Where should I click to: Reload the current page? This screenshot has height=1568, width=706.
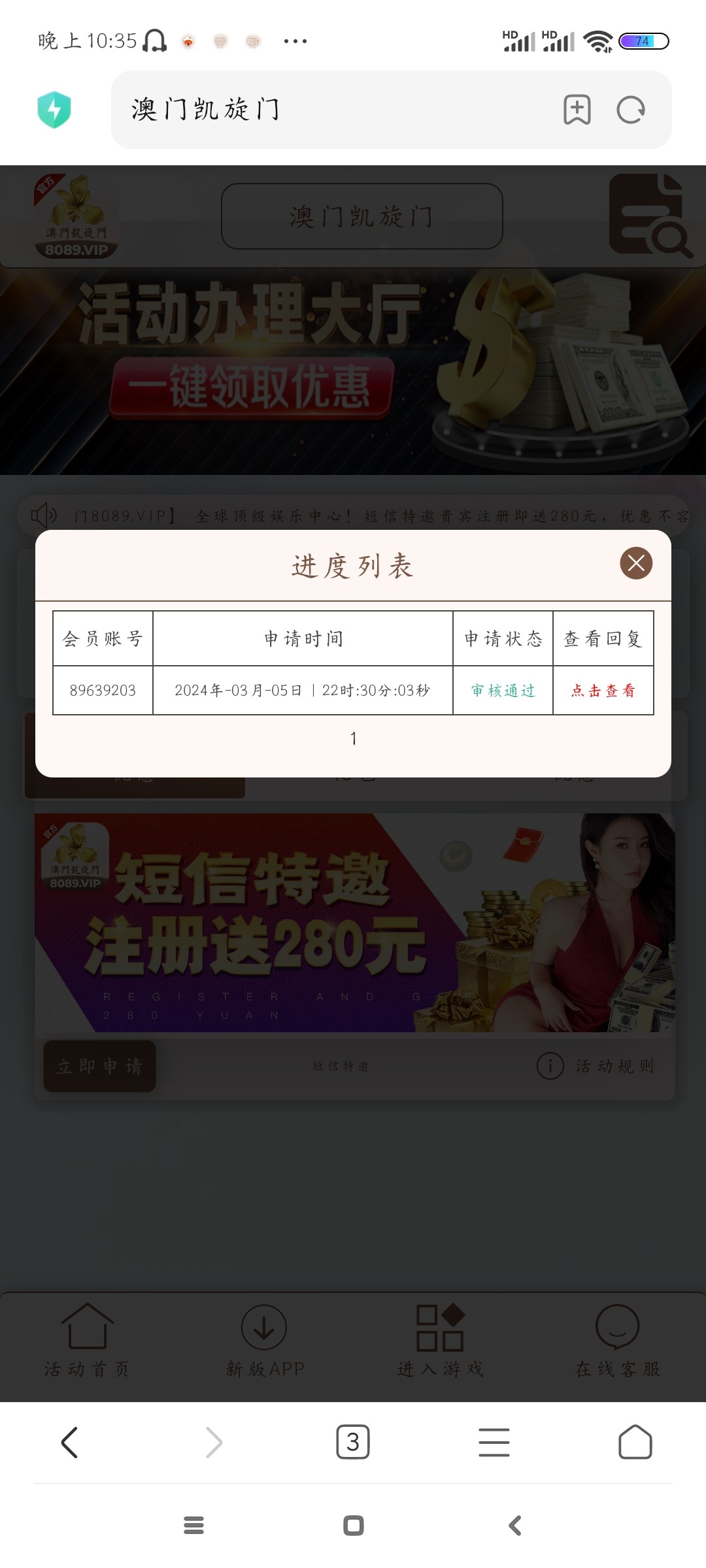click(631, 110)
